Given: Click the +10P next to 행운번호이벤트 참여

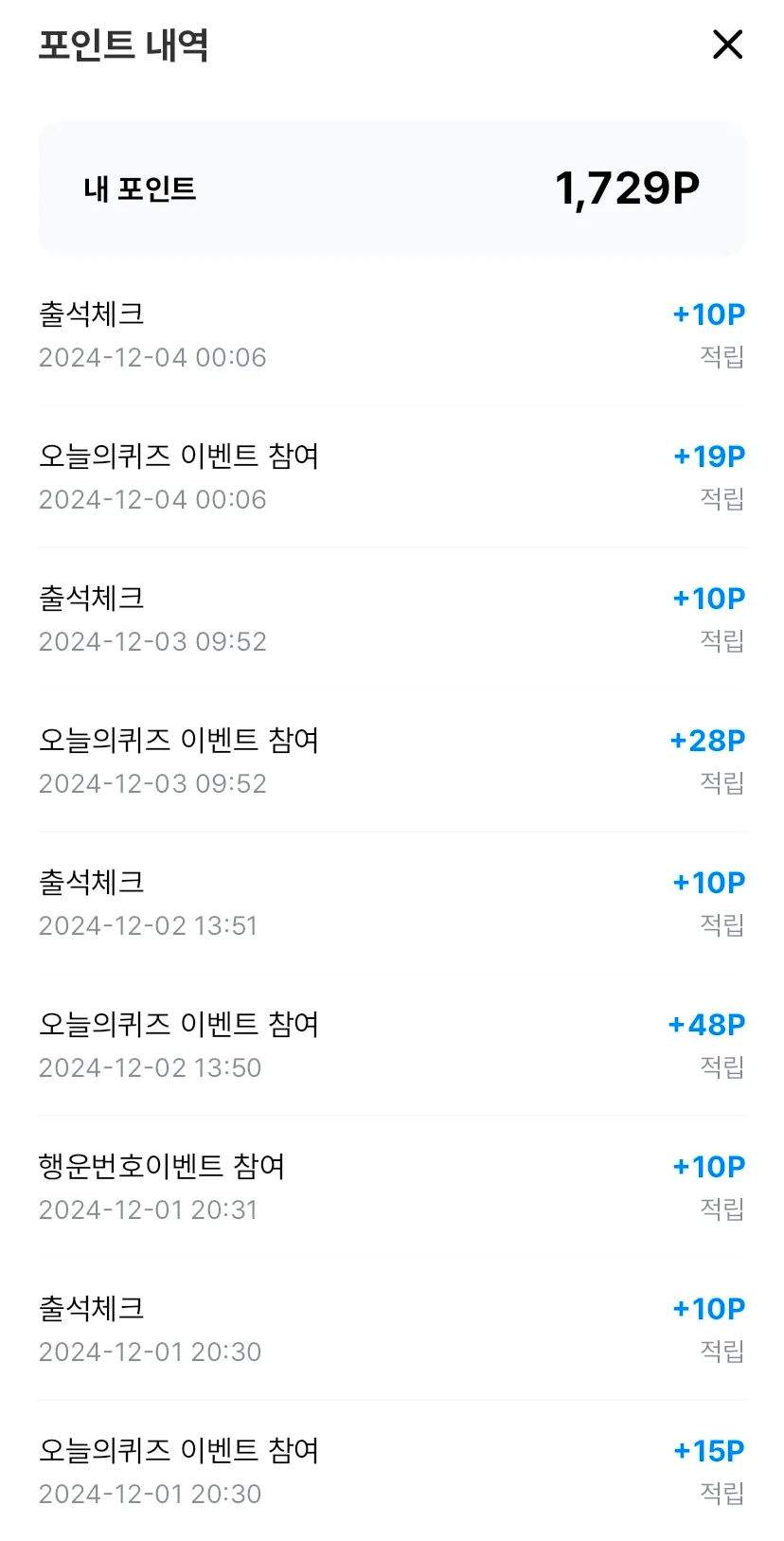Looking at the screenshot, I should pyautogui.click(x=706, y=1166).
